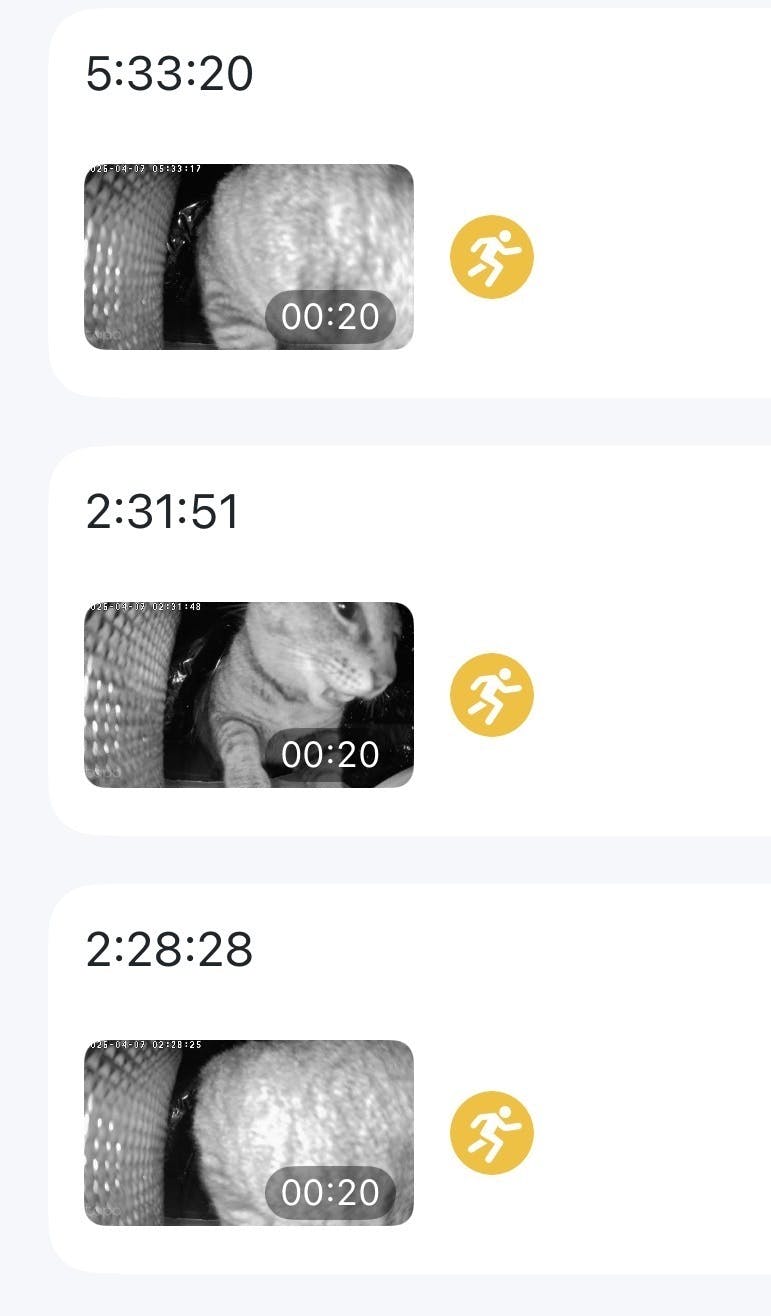Open the 2:31:51 recorded video
The height and width of the screenshot is (1316, 771).
(248, 695)
